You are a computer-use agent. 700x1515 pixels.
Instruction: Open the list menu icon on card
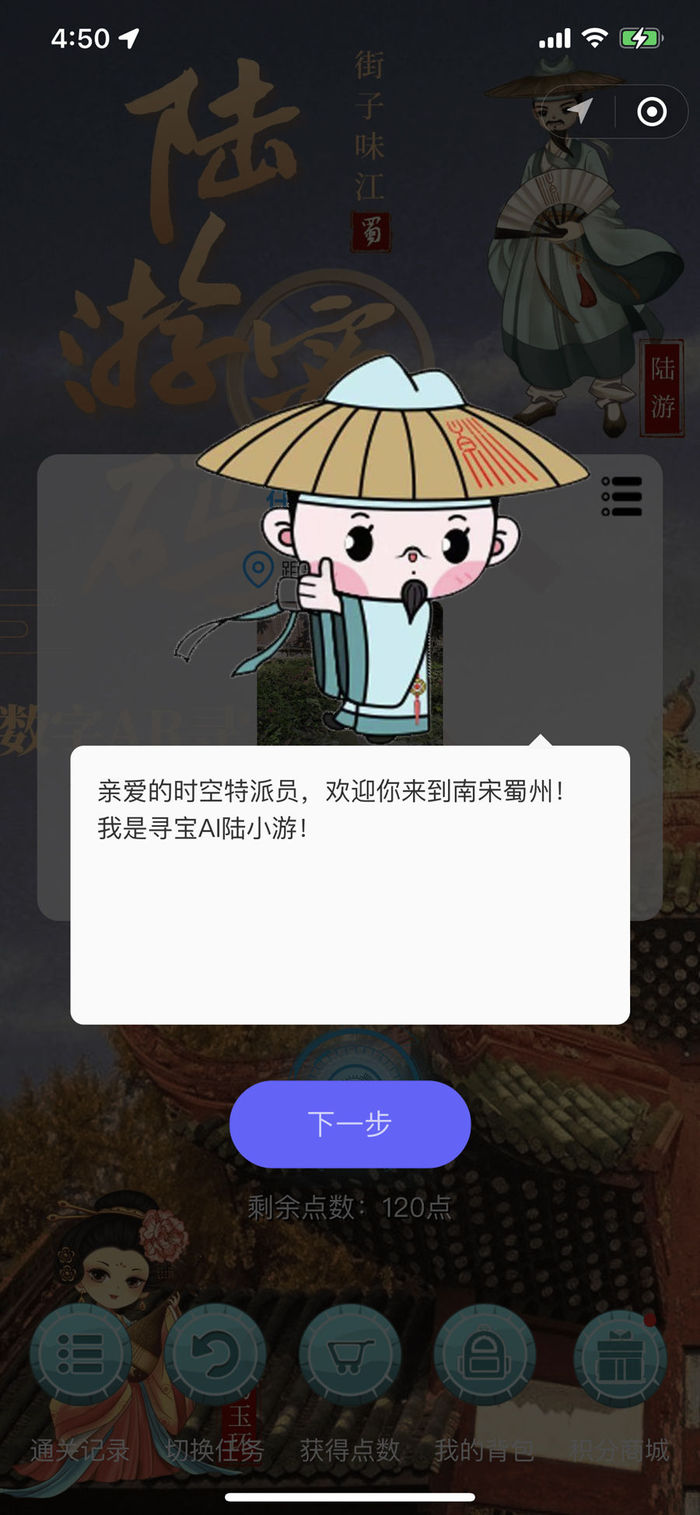(x=622, y=497)
